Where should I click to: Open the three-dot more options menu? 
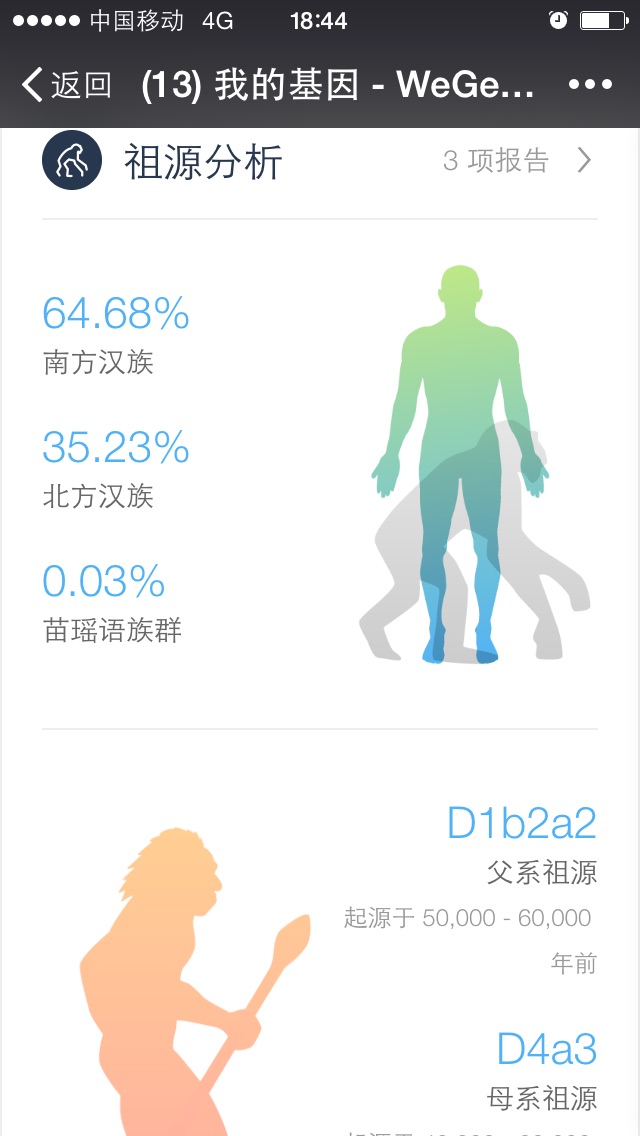pos(591,85)
